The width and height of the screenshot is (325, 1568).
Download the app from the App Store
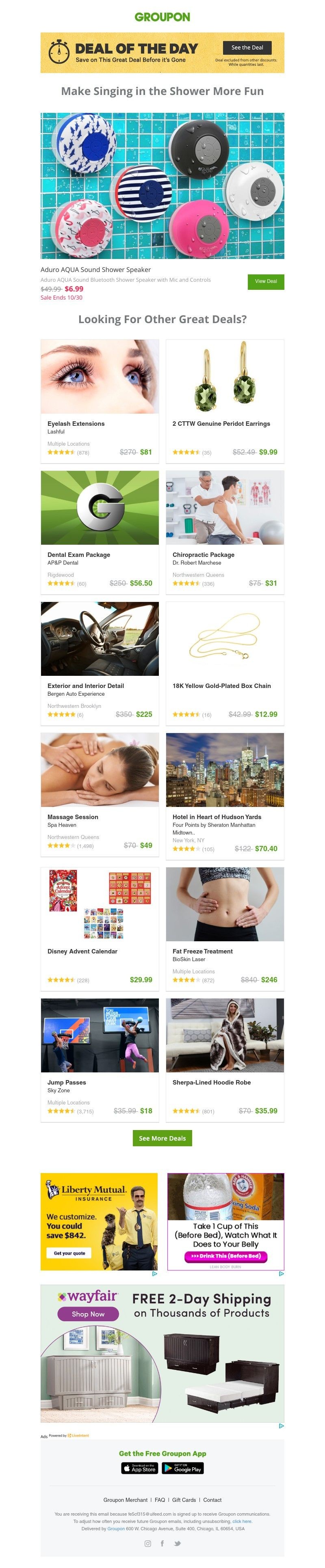point(140,1469)
